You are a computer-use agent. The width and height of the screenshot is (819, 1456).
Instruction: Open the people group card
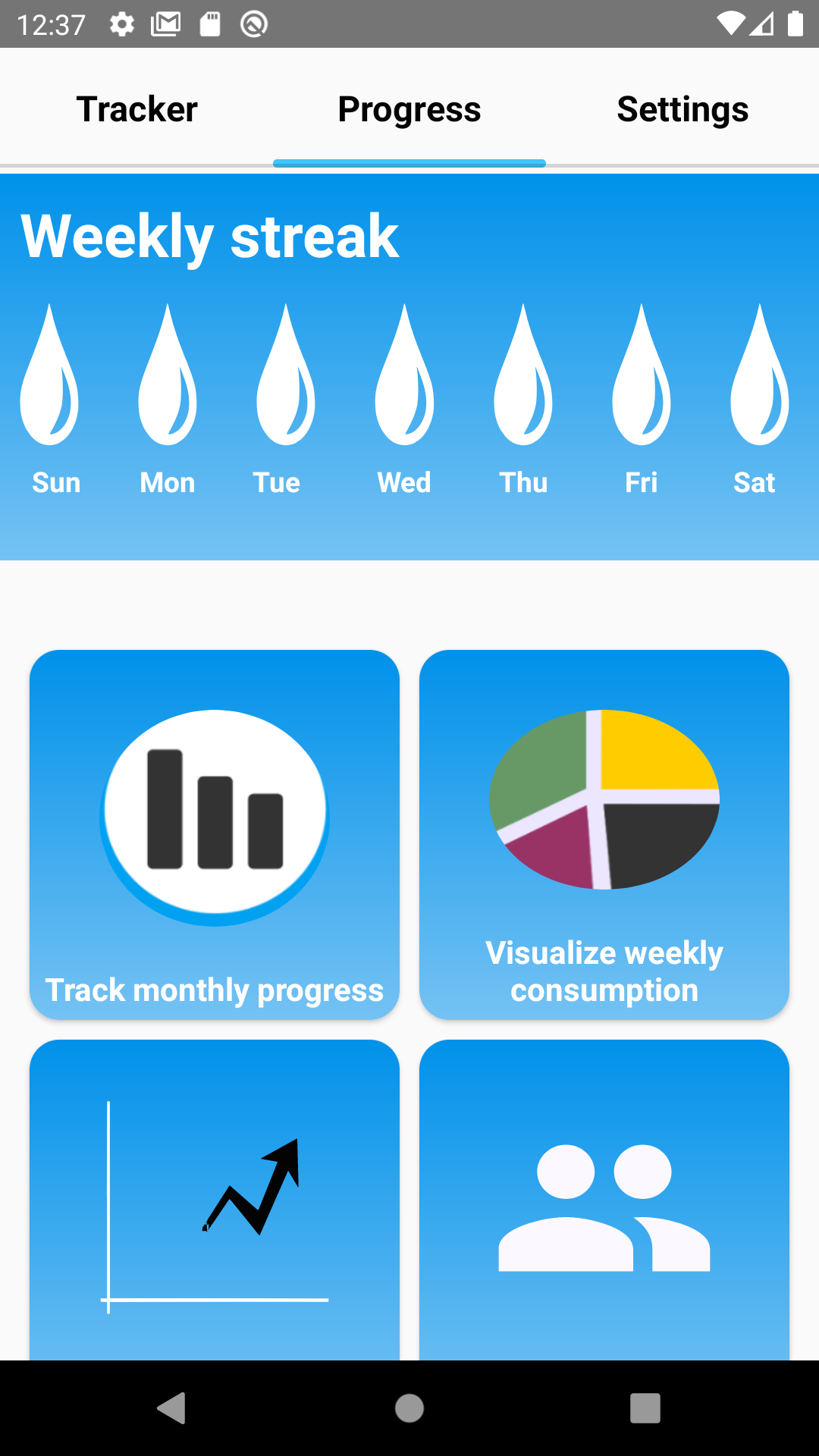604,1202
